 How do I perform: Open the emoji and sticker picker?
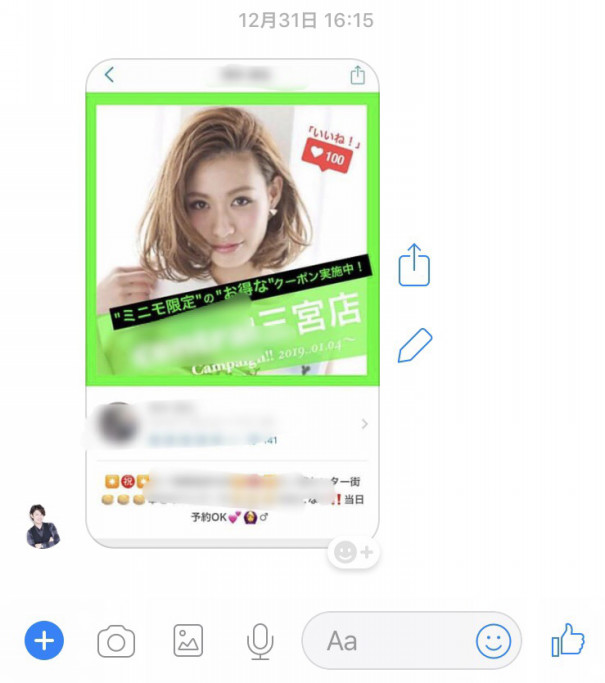[x=493, y=641]
